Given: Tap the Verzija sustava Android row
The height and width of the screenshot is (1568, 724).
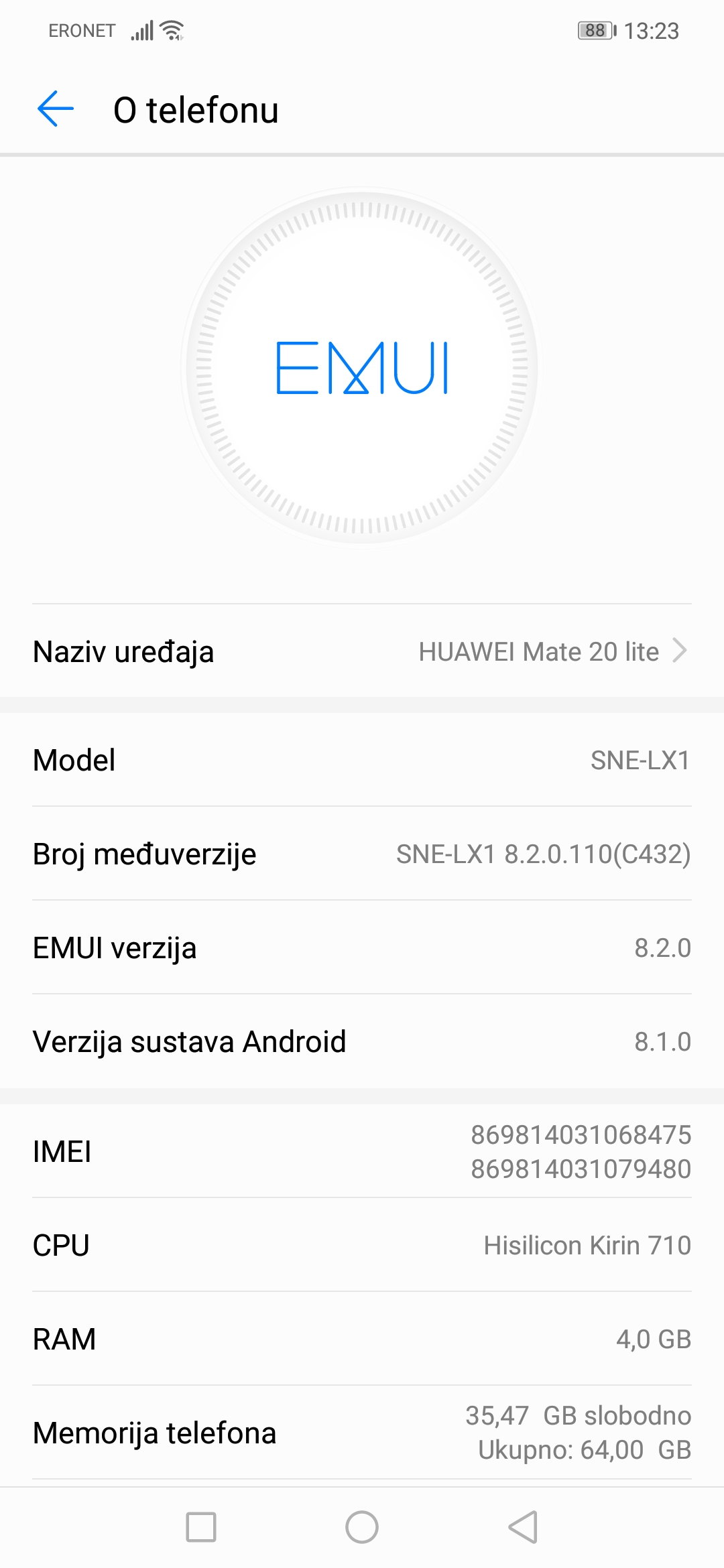Looking at the screenshot, I should pos(362,1041).
